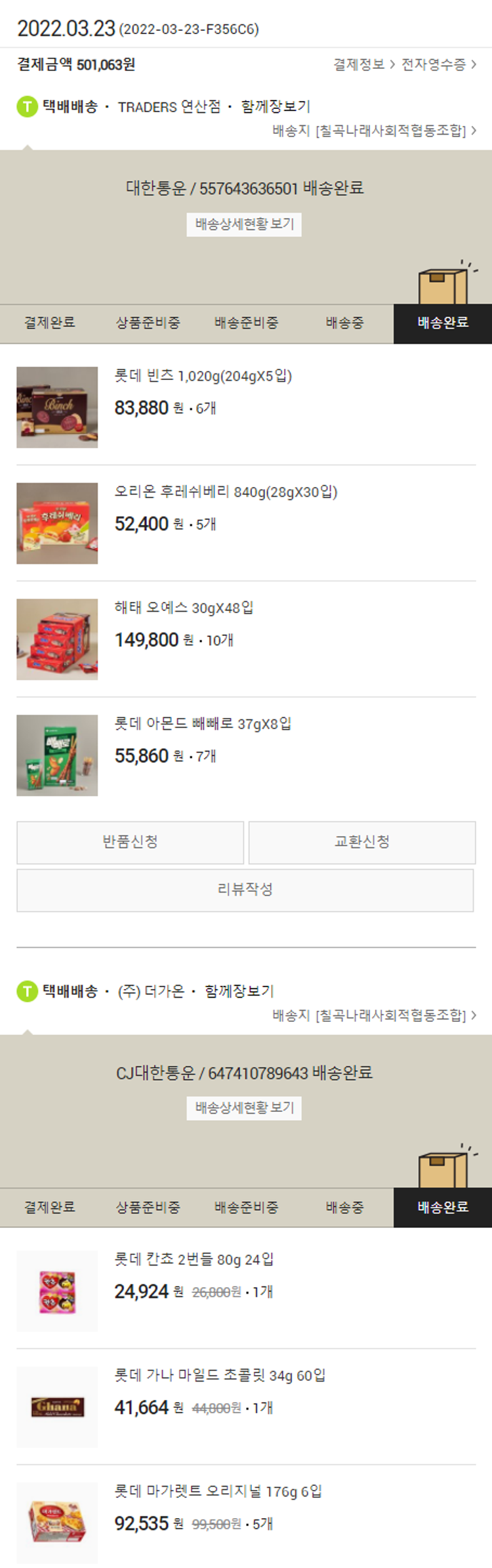Image resolution: width=492 pixels, height=1568 pixels.
Task: Open 결제정보 payment details link
Action: point(363,64)
